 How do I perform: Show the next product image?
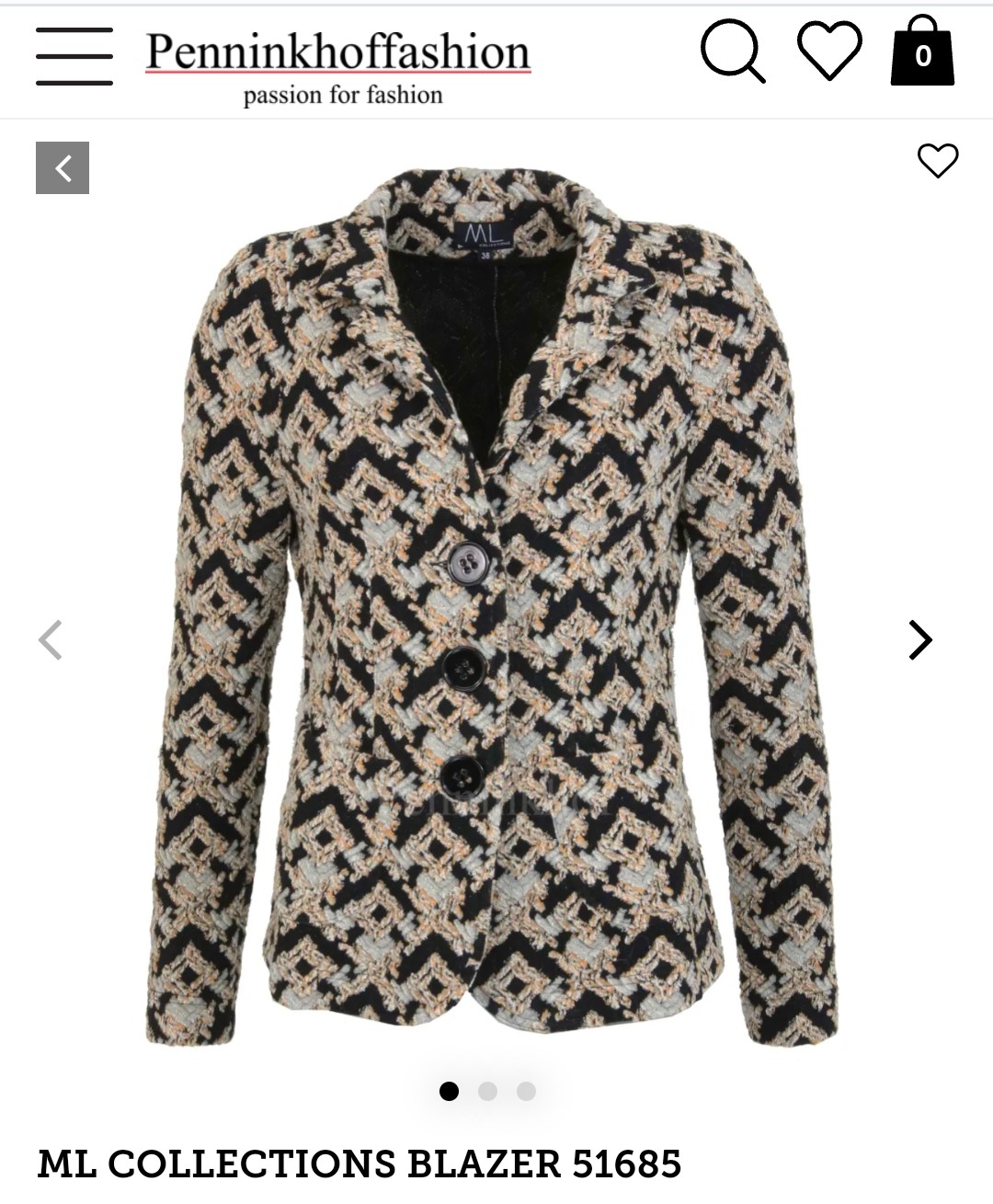coord(919,639)
